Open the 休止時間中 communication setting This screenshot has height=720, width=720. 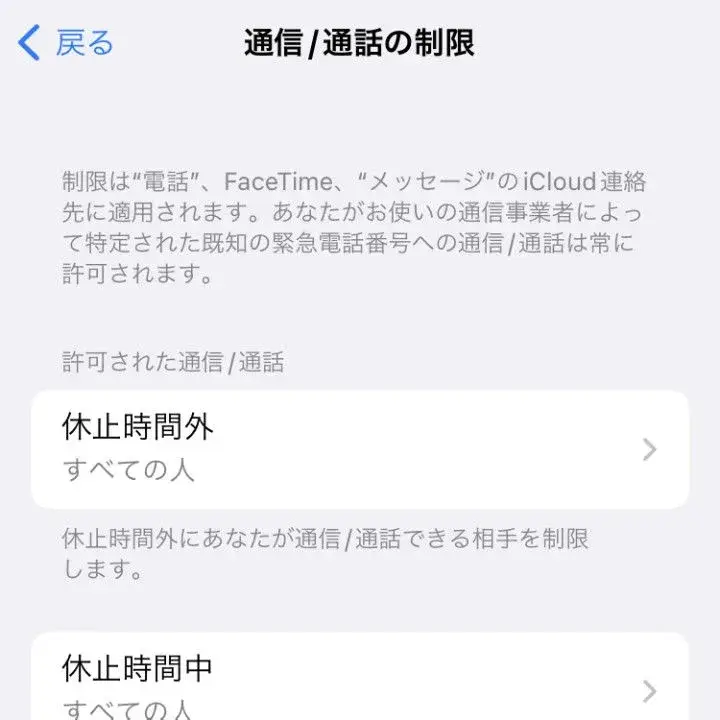click(x=360, y=680)
